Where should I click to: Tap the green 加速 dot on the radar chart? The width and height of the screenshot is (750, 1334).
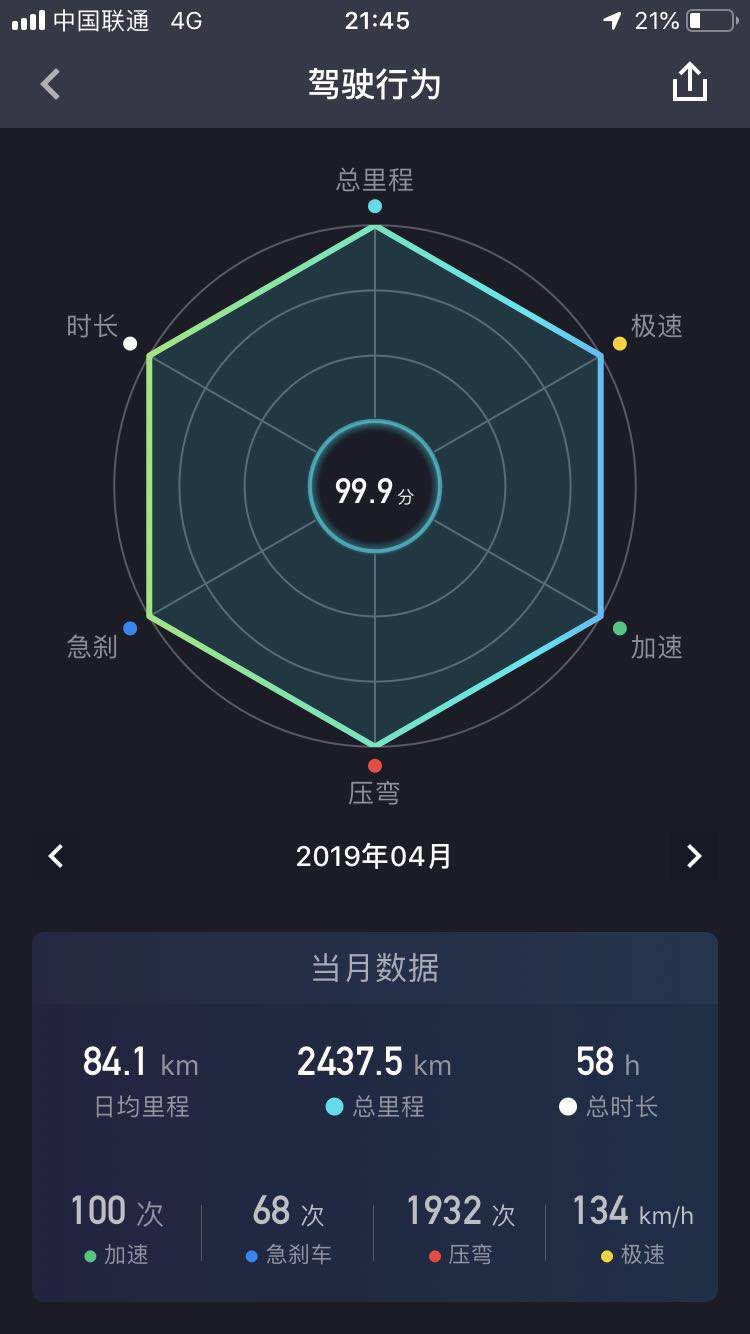(x=620, y=630)
